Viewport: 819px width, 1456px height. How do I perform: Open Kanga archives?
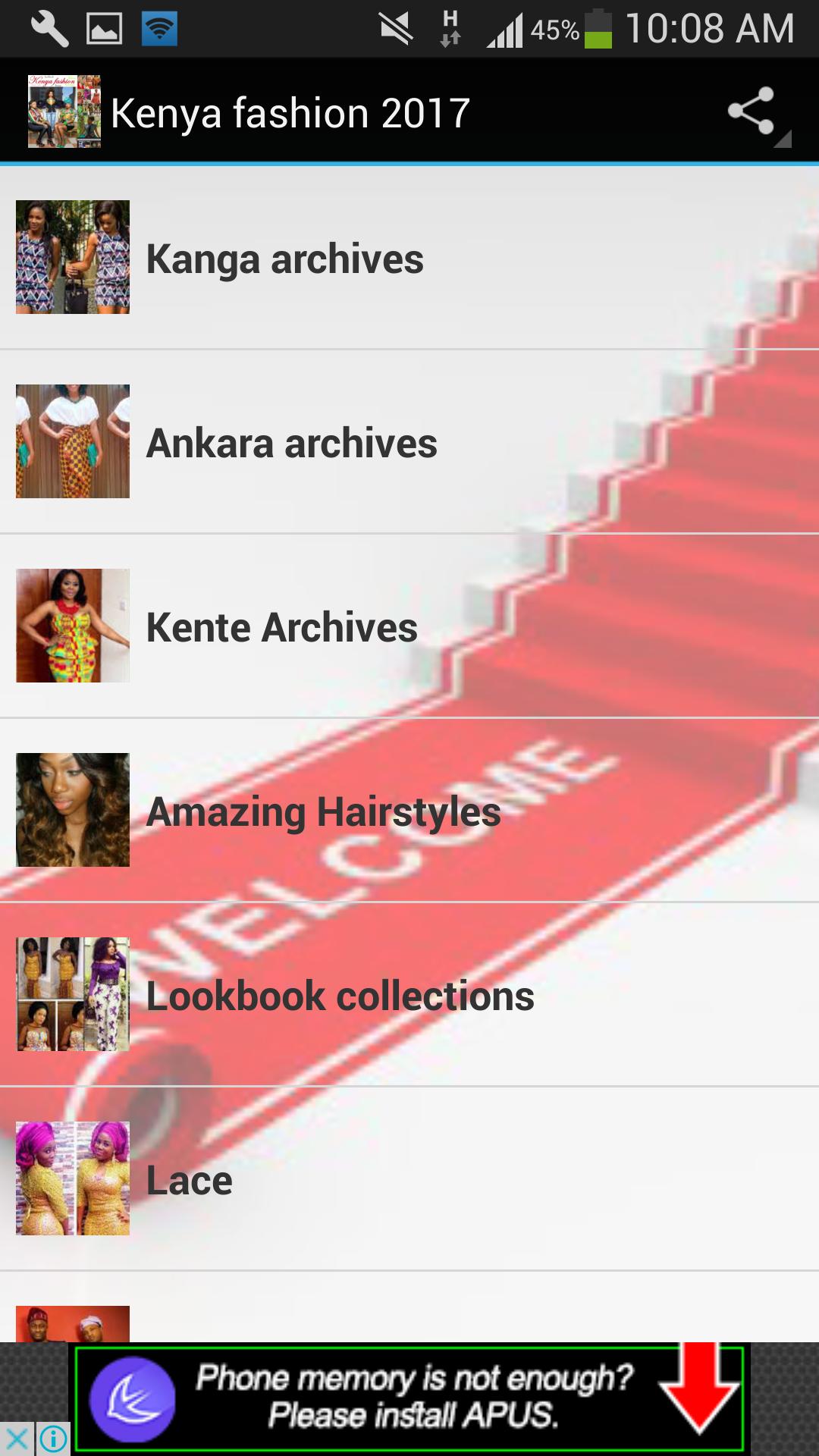point(285,259)
